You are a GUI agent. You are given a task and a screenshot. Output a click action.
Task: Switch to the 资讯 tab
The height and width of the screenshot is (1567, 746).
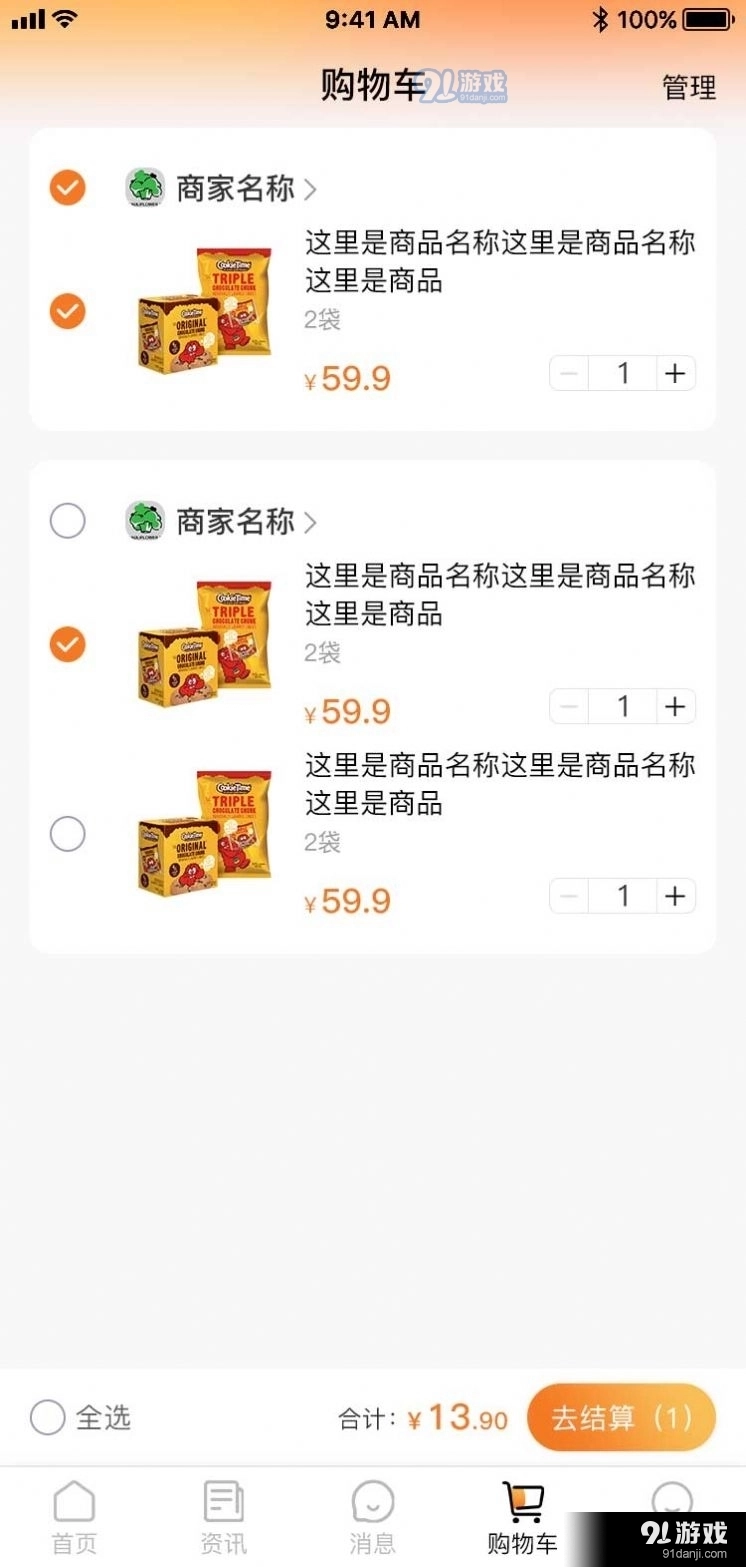[x=223, y=1510]
